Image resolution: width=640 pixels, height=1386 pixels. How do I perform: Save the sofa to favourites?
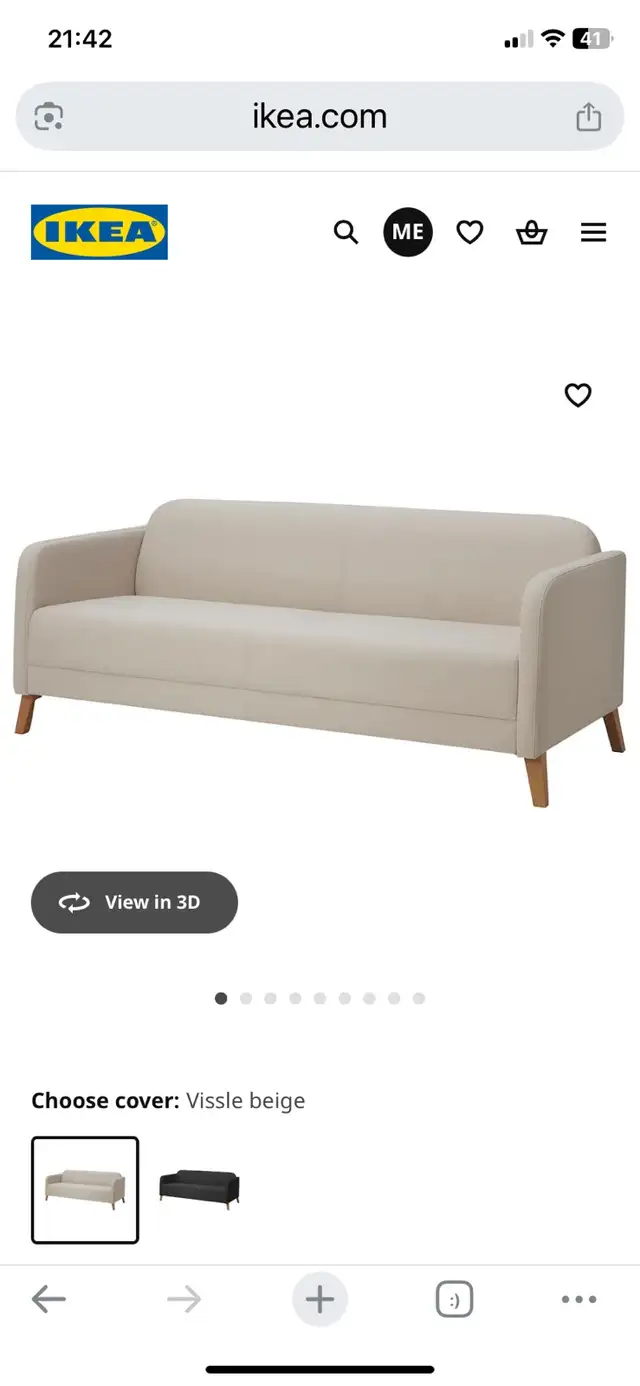tap(578, 395)
